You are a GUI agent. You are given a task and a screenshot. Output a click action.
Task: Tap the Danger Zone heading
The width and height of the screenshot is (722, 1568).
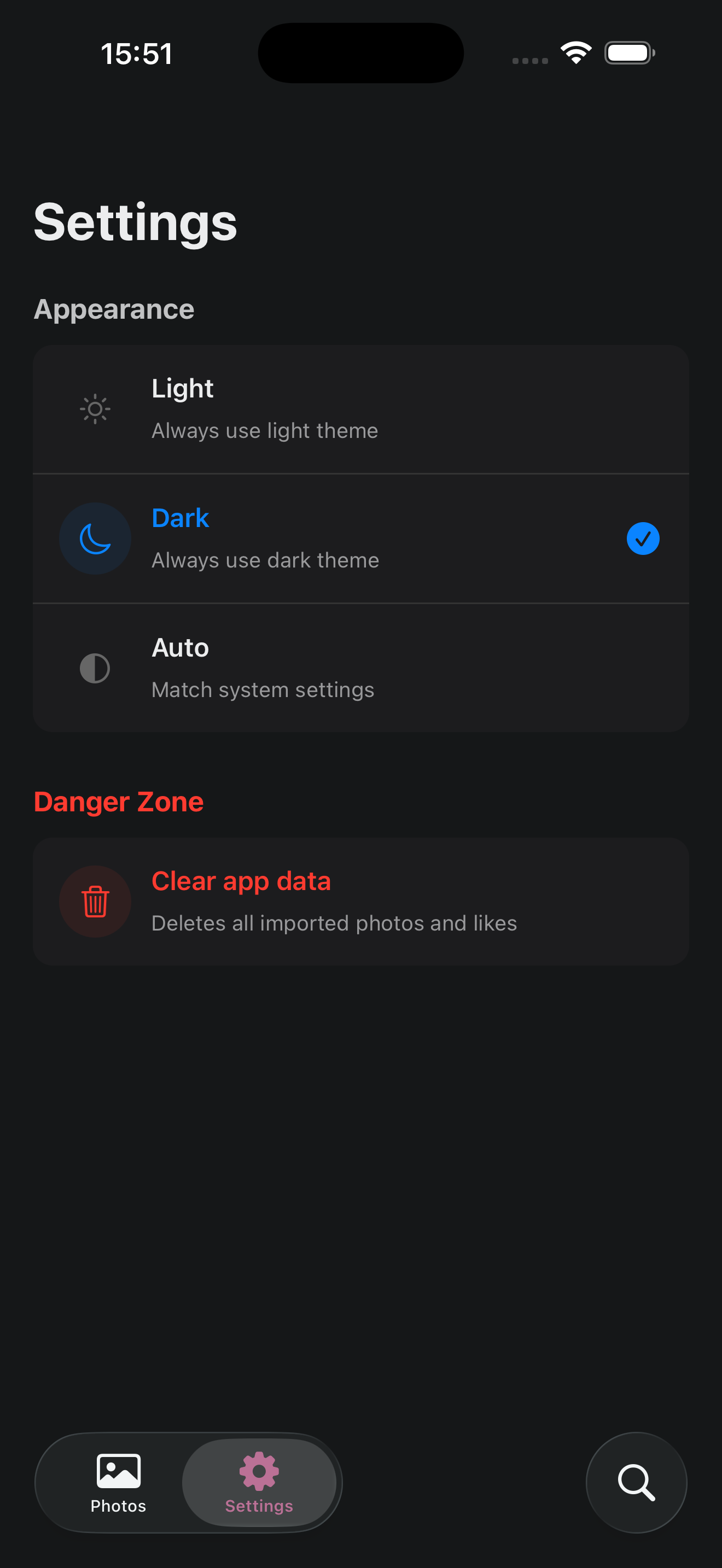coord(119,801)
